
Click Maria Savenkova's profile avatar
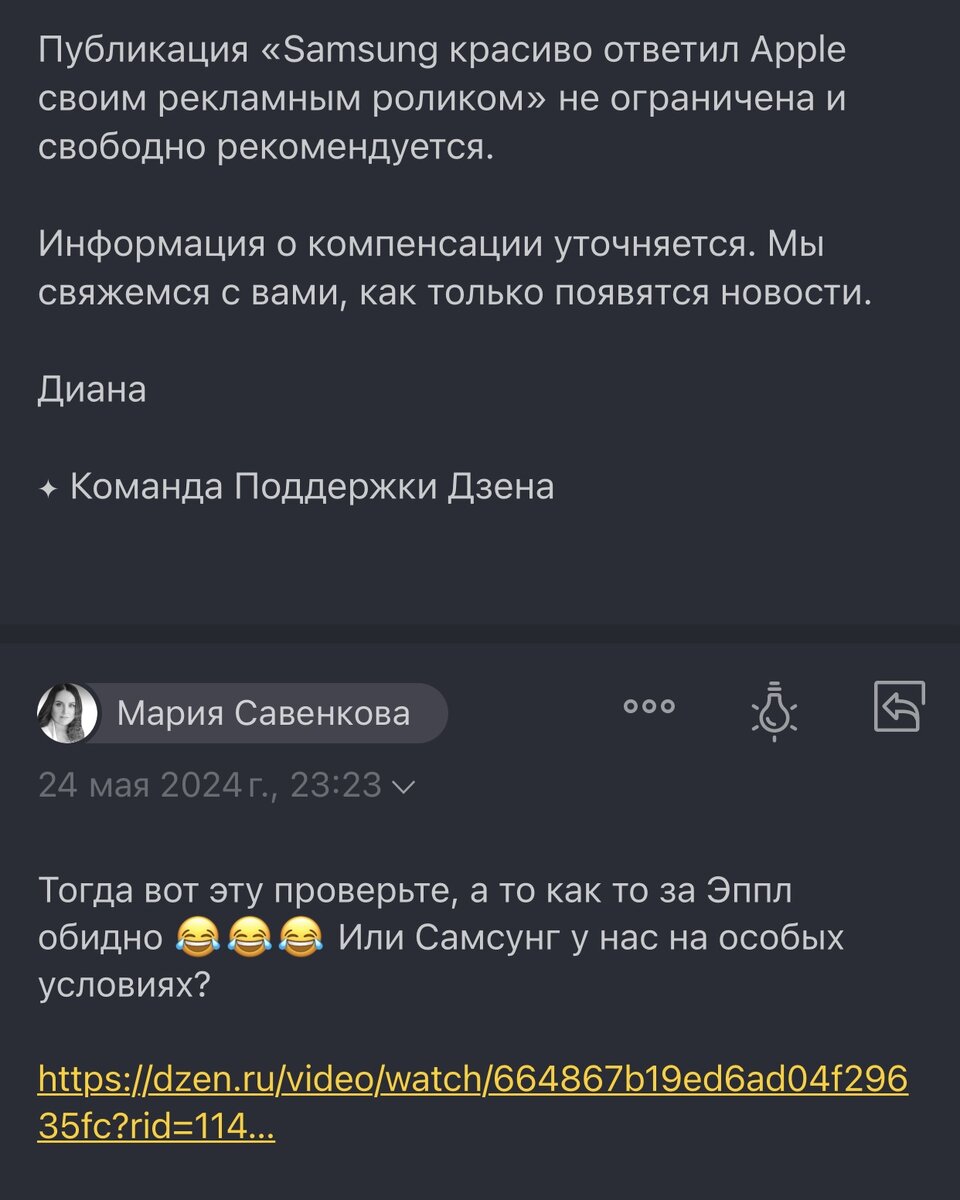(x=66, y=710)
